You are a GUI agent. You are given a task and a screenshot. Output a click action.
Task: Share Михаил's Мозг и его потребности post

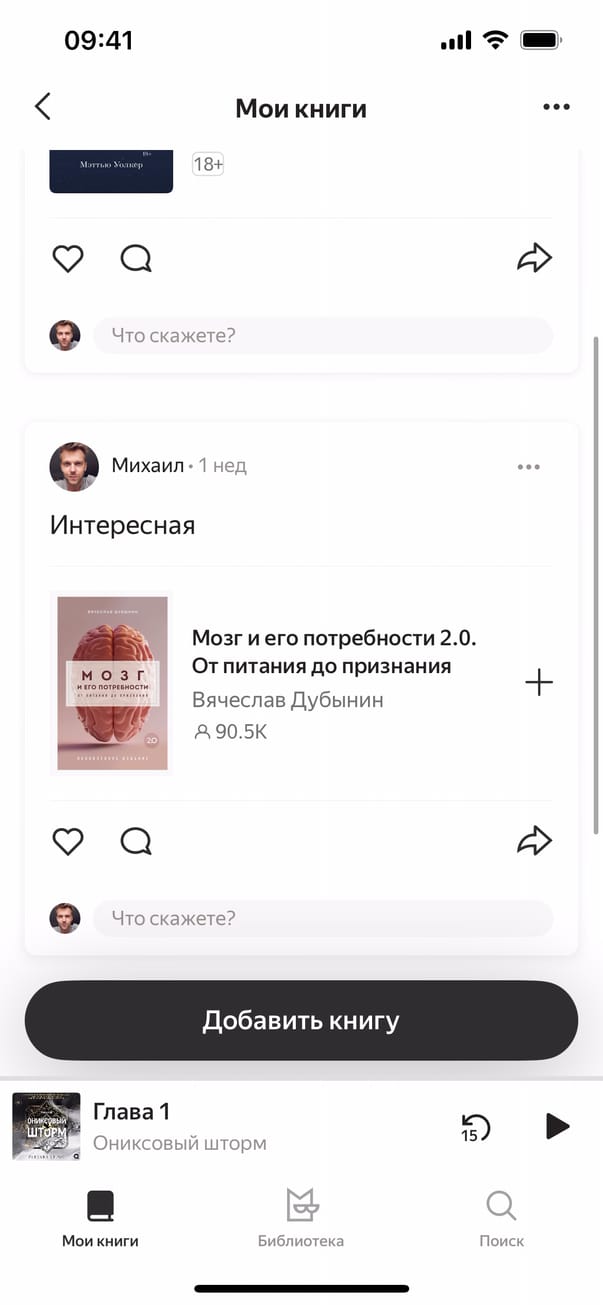[x=534, y=841]
